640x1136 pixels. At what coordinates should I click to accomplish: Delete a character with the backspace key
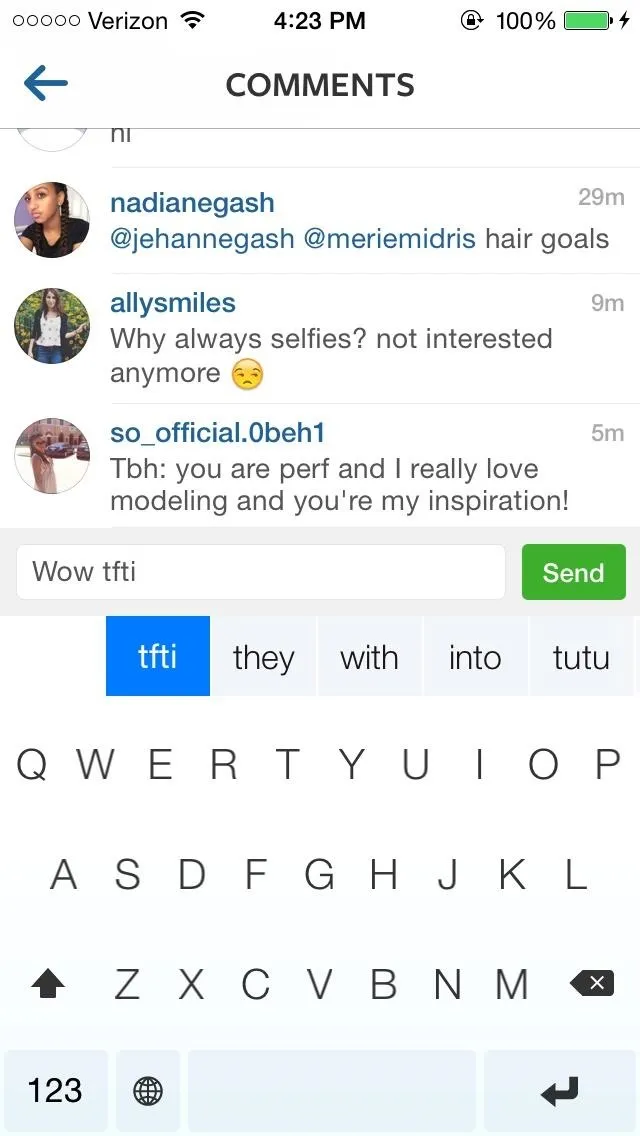(592, 983)
